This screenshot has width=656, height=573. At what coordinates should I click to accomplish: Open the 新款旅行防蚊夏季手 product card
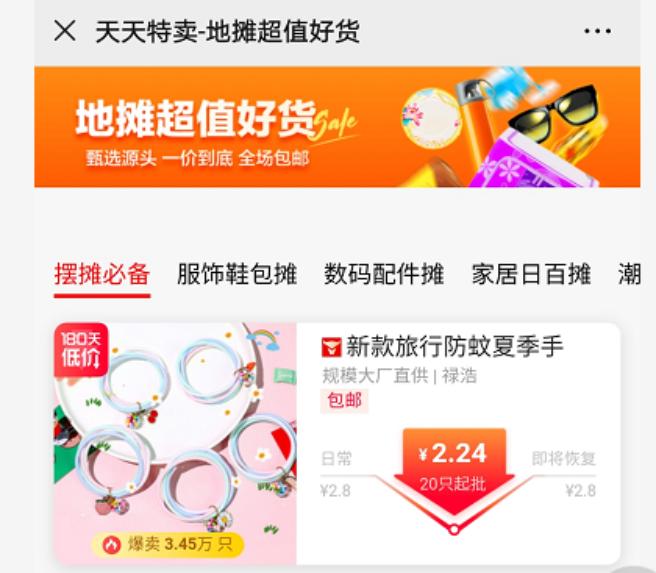(x=337, y=443)
